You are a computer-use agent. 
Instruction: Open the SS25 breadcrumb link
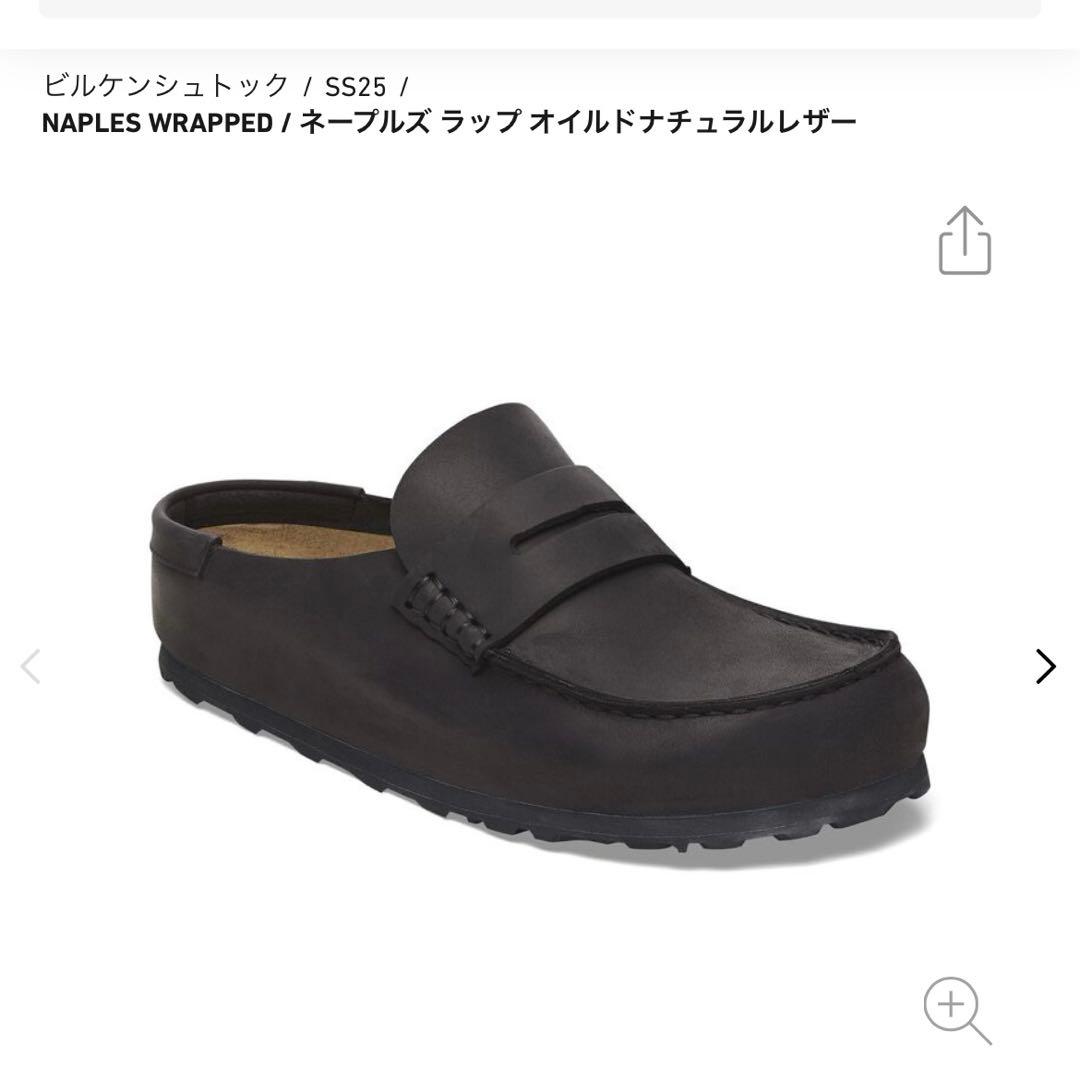(355, 85)
